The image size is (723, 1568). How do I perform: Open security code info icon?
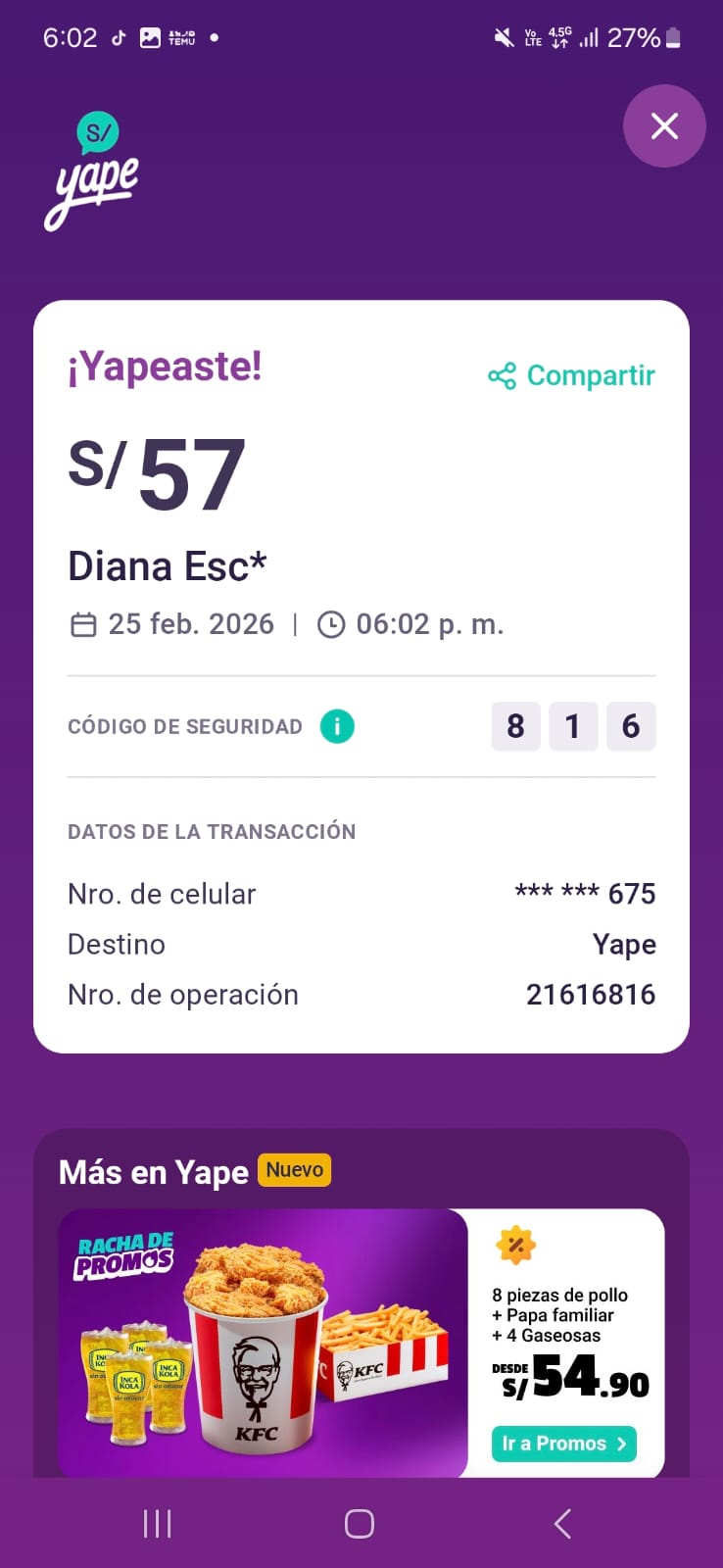pyautogui.click(x=337, y=727)
